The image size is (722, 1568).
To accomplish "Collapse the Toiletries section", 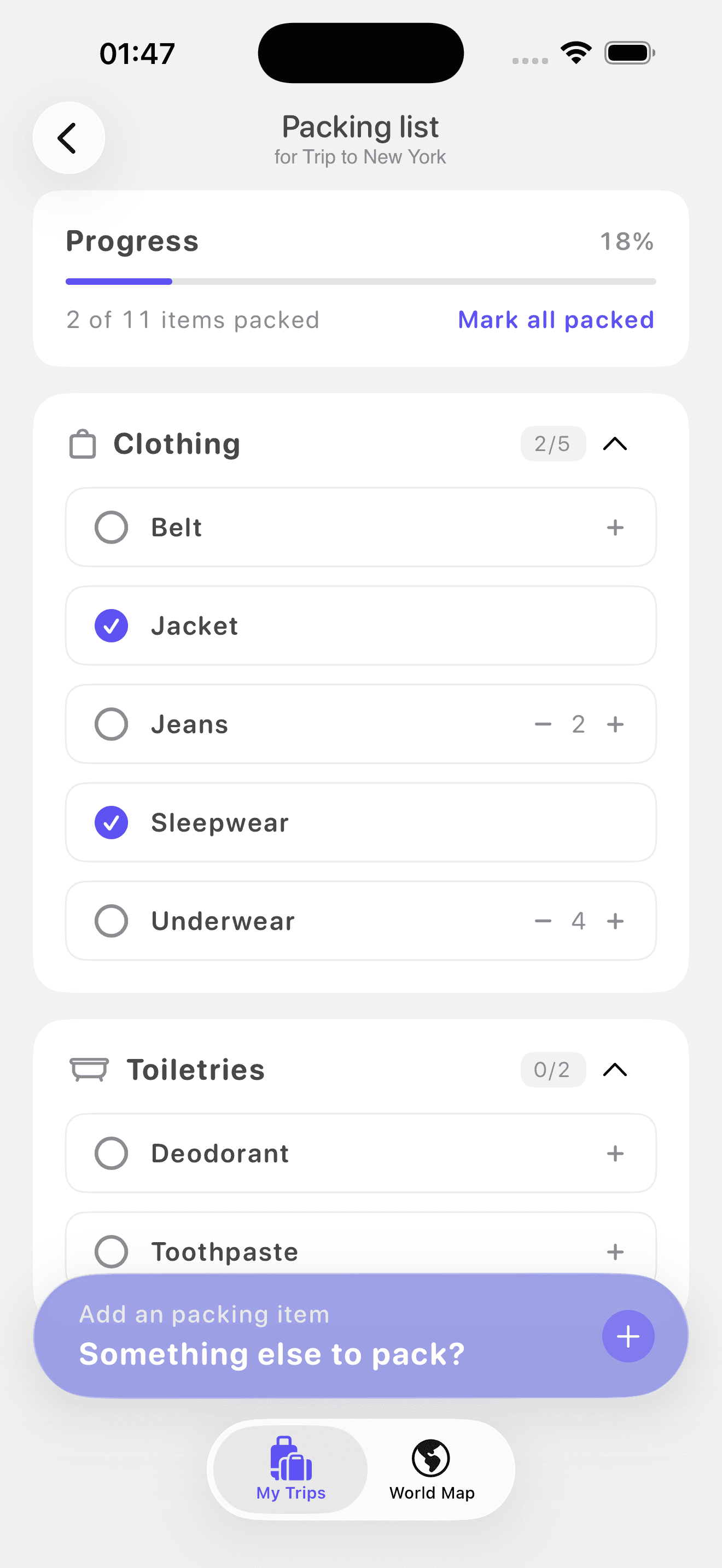I will click(615, 1069).
